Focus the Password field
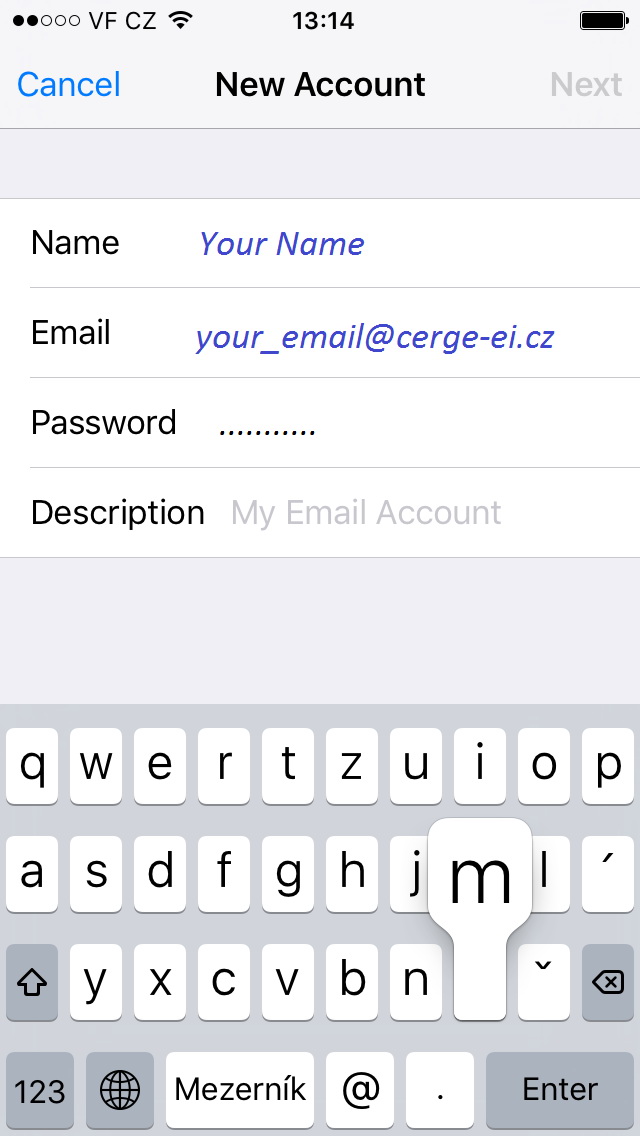Viewport: 640px width, 1136px height. (320, 423)
